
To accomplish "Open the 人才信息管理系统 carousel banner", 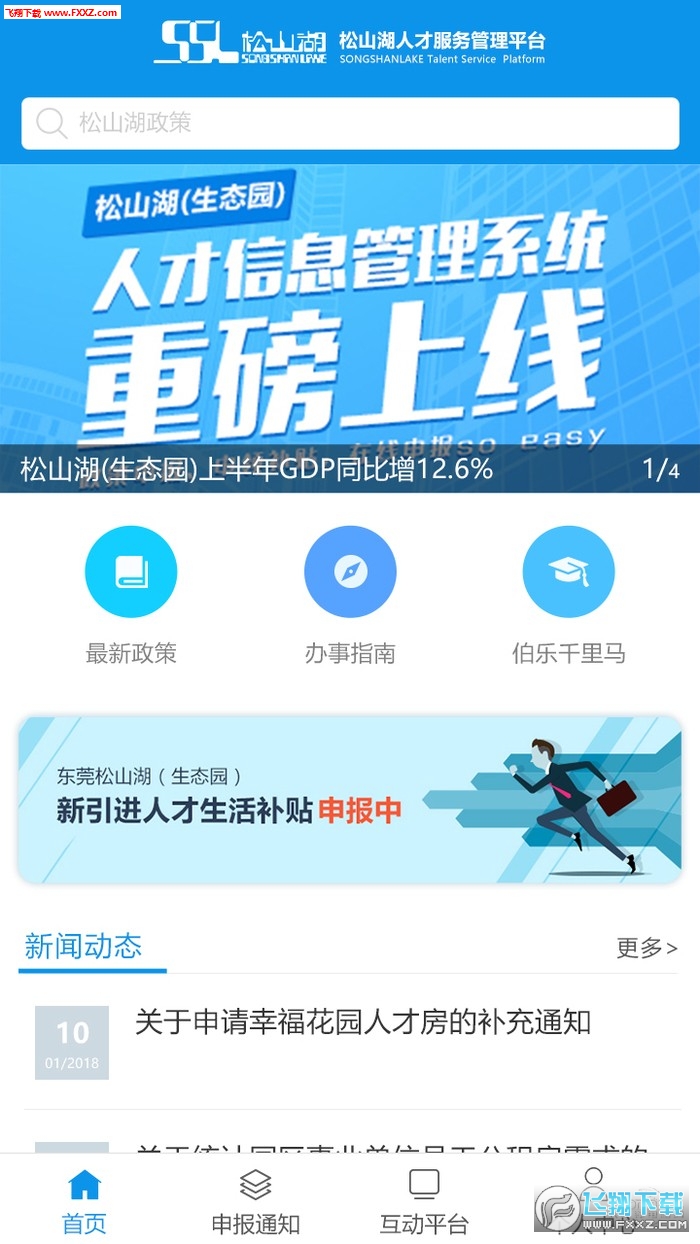I will coord(350,320).
